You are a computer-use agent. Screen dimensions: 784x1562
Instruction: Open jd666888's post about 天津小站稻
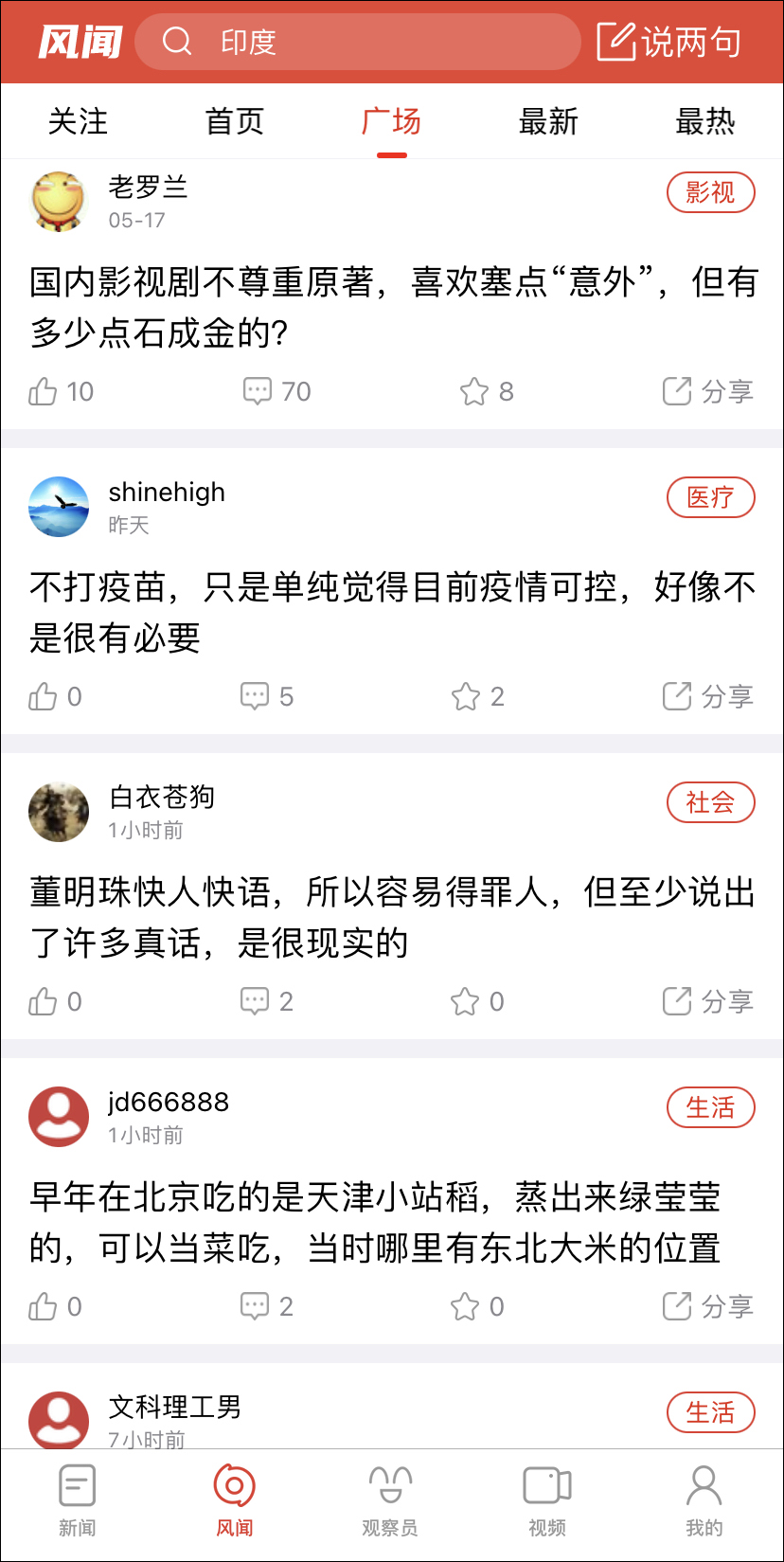tap(375, 1222)
